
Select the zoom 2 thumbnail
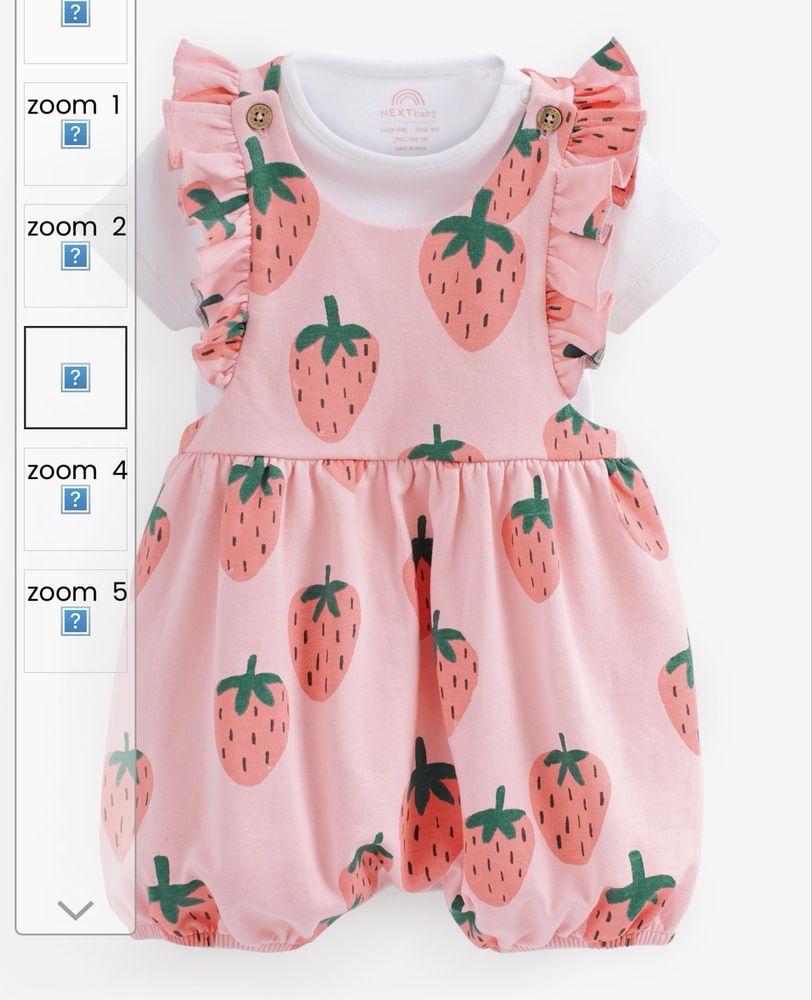click(x=75, y=255)
